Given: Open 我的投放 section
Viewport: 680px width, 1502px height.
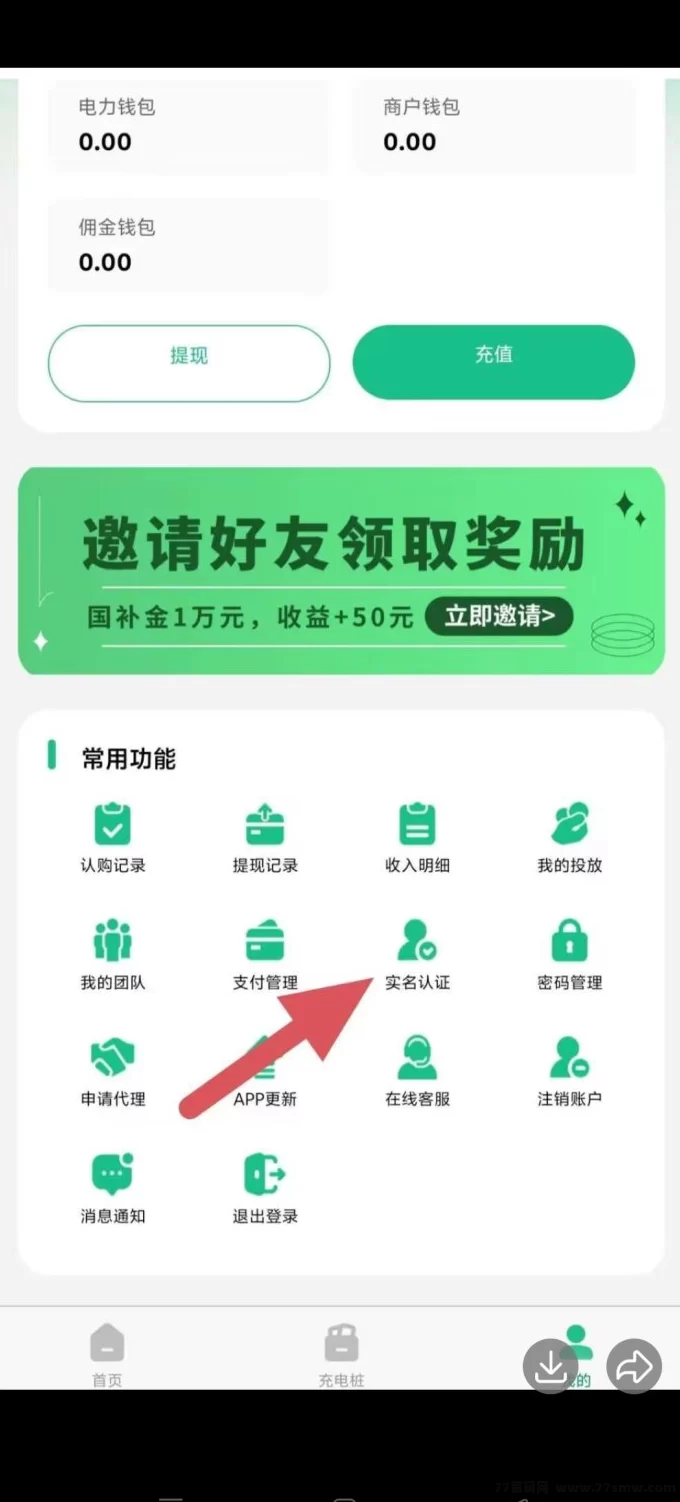Looking at the screenshot, I should [570, 838].
